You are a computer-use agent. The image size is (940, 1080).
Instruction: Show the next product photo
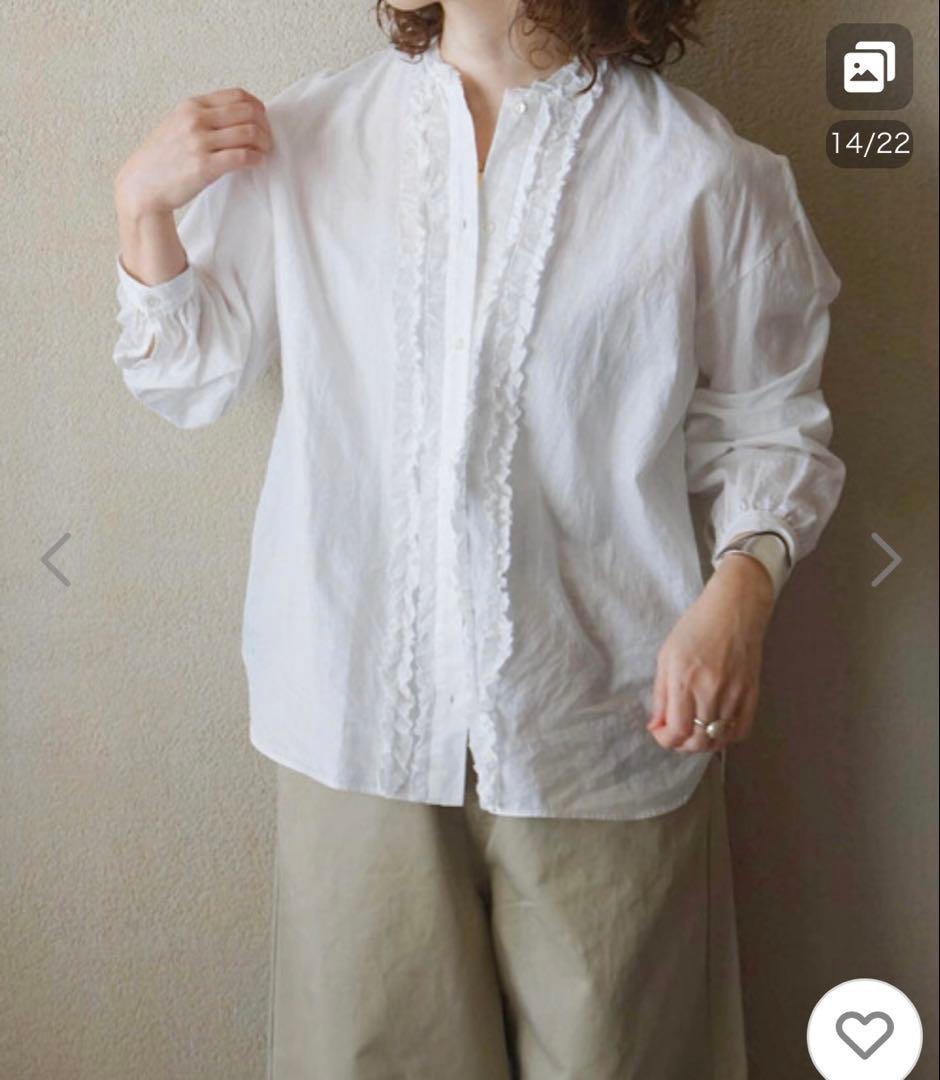885,559
